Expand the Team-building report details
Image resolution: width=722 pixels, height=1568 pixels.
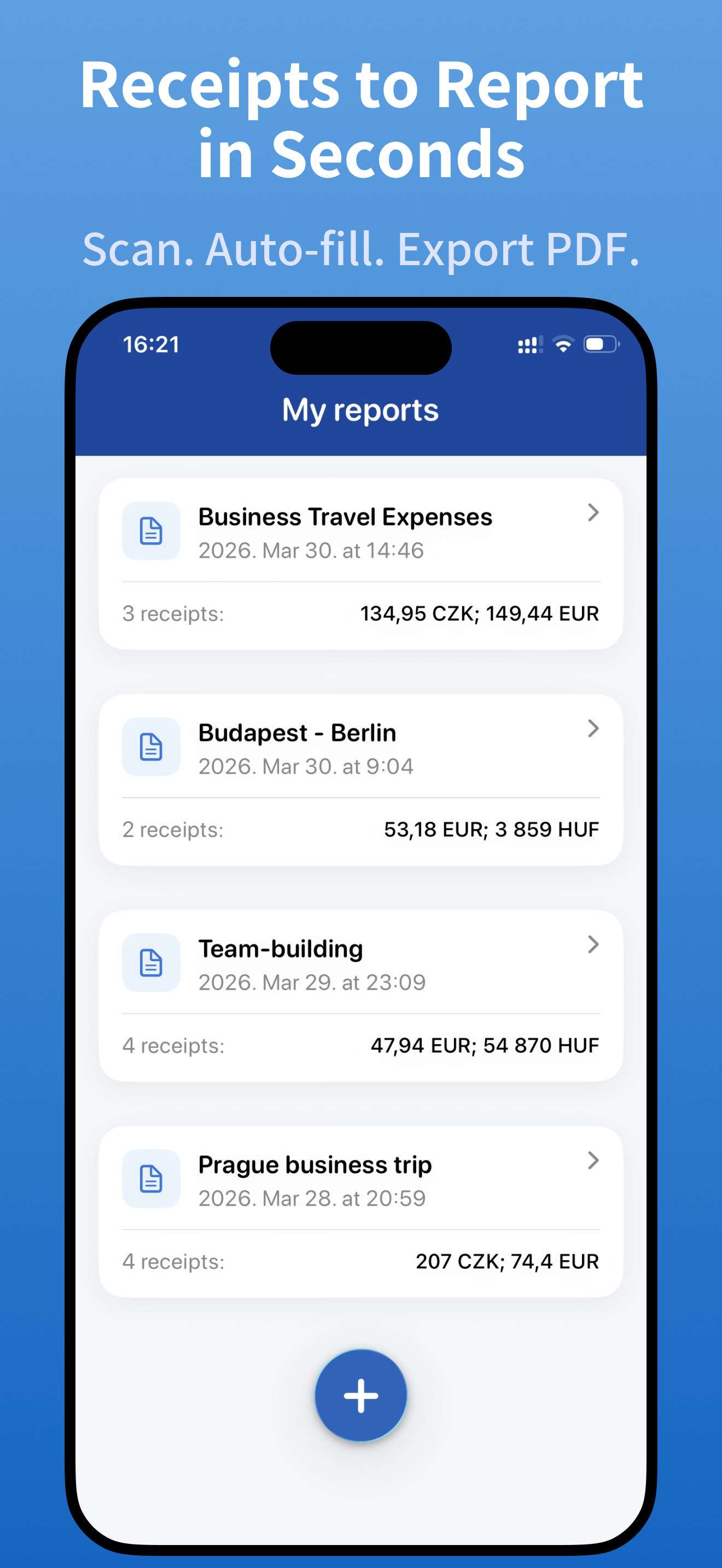[593, 945]
